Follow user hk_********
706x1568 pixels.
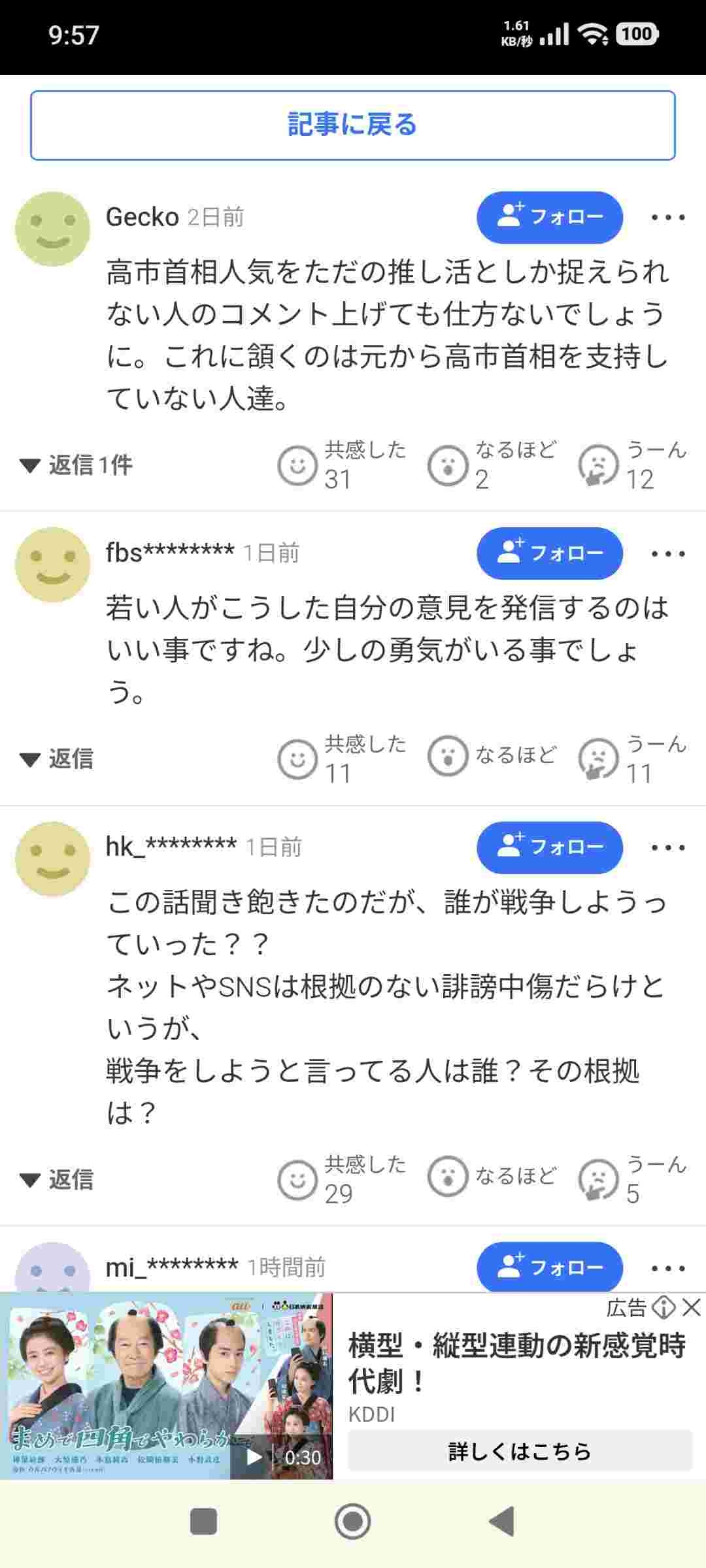pyautogui.click(x=549, y=847)
